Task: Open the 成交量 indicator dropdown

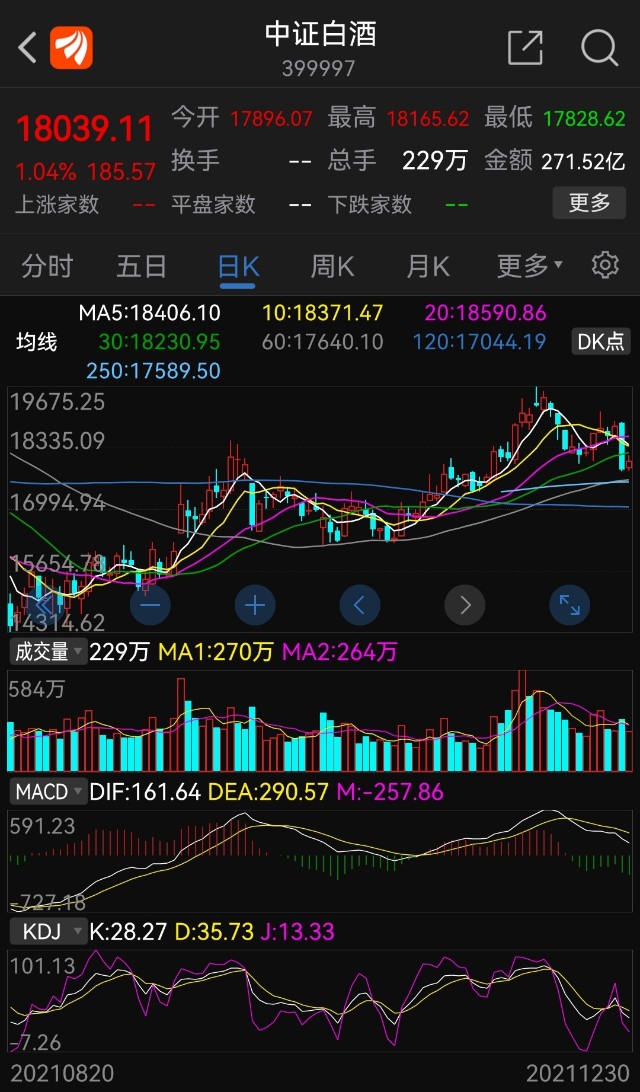Action: click(47, 652)
